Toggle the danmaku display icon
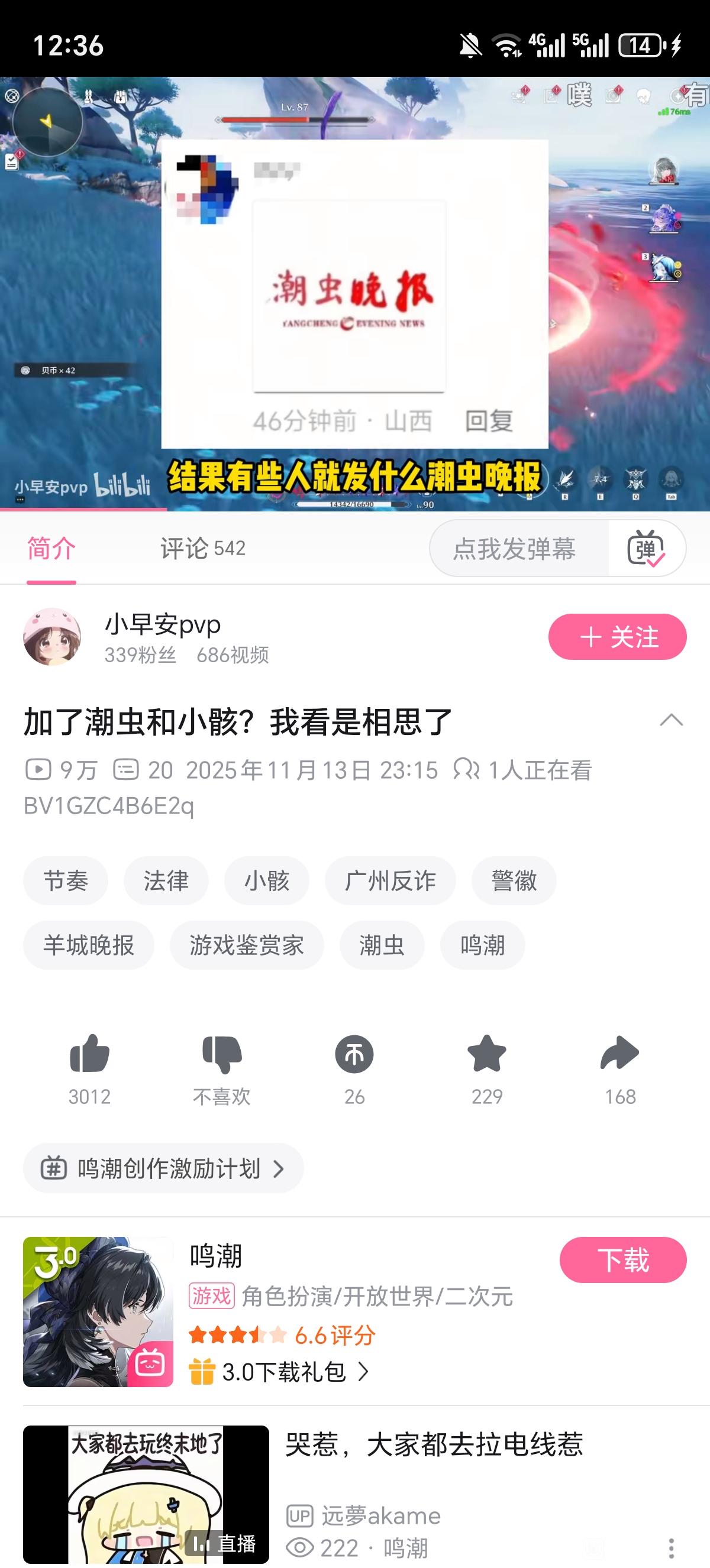 tap(646, 549)
